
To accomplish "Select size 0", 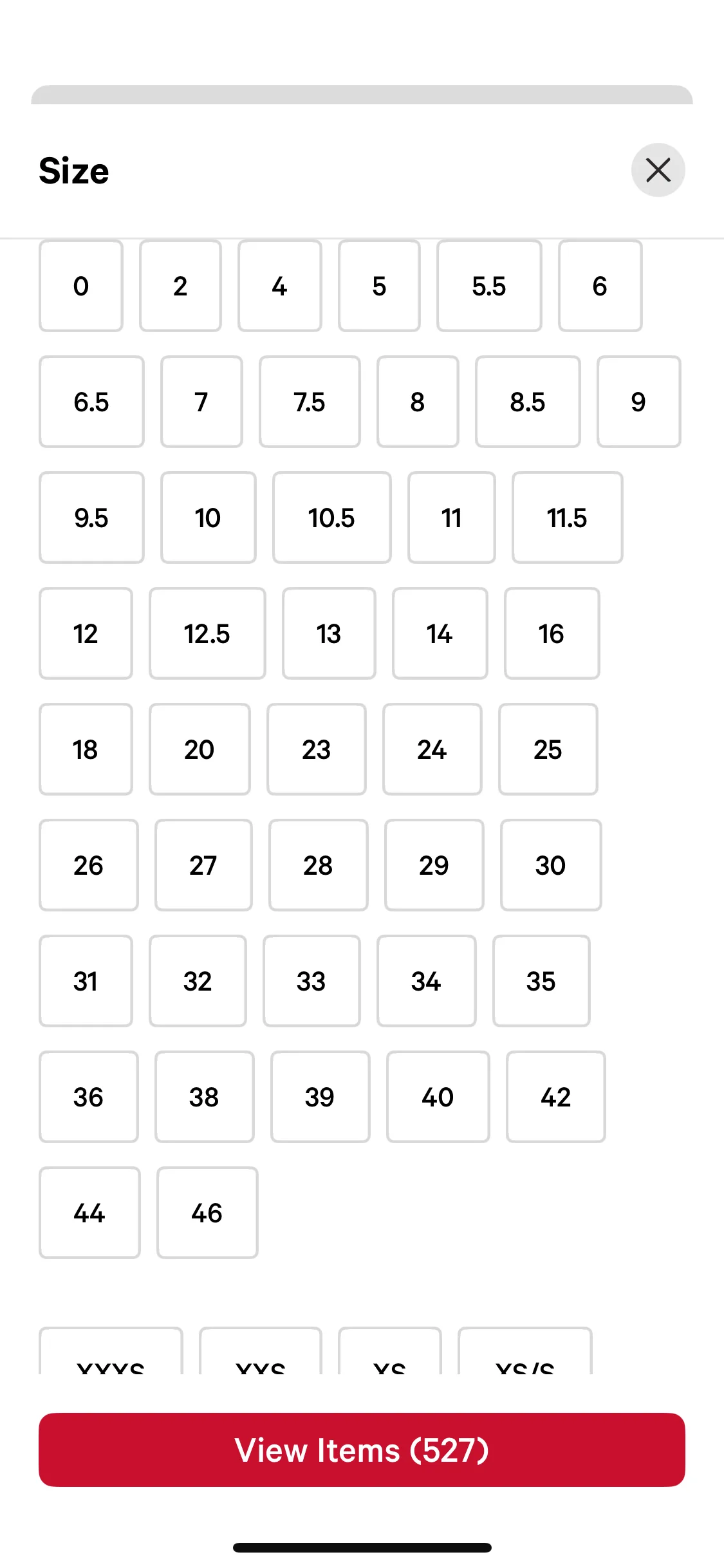I will tap(81, 286).
